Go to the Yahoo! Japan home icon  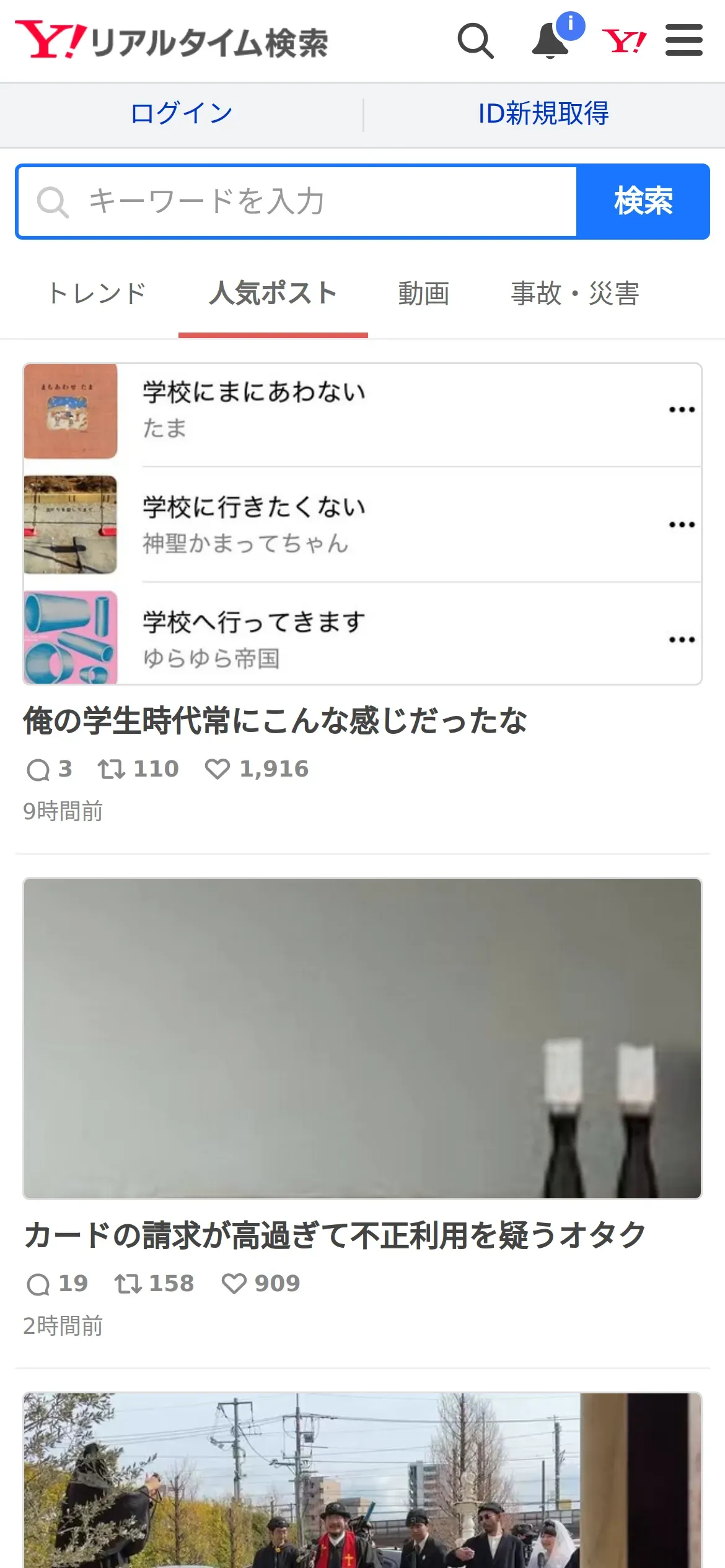[624, 41]
